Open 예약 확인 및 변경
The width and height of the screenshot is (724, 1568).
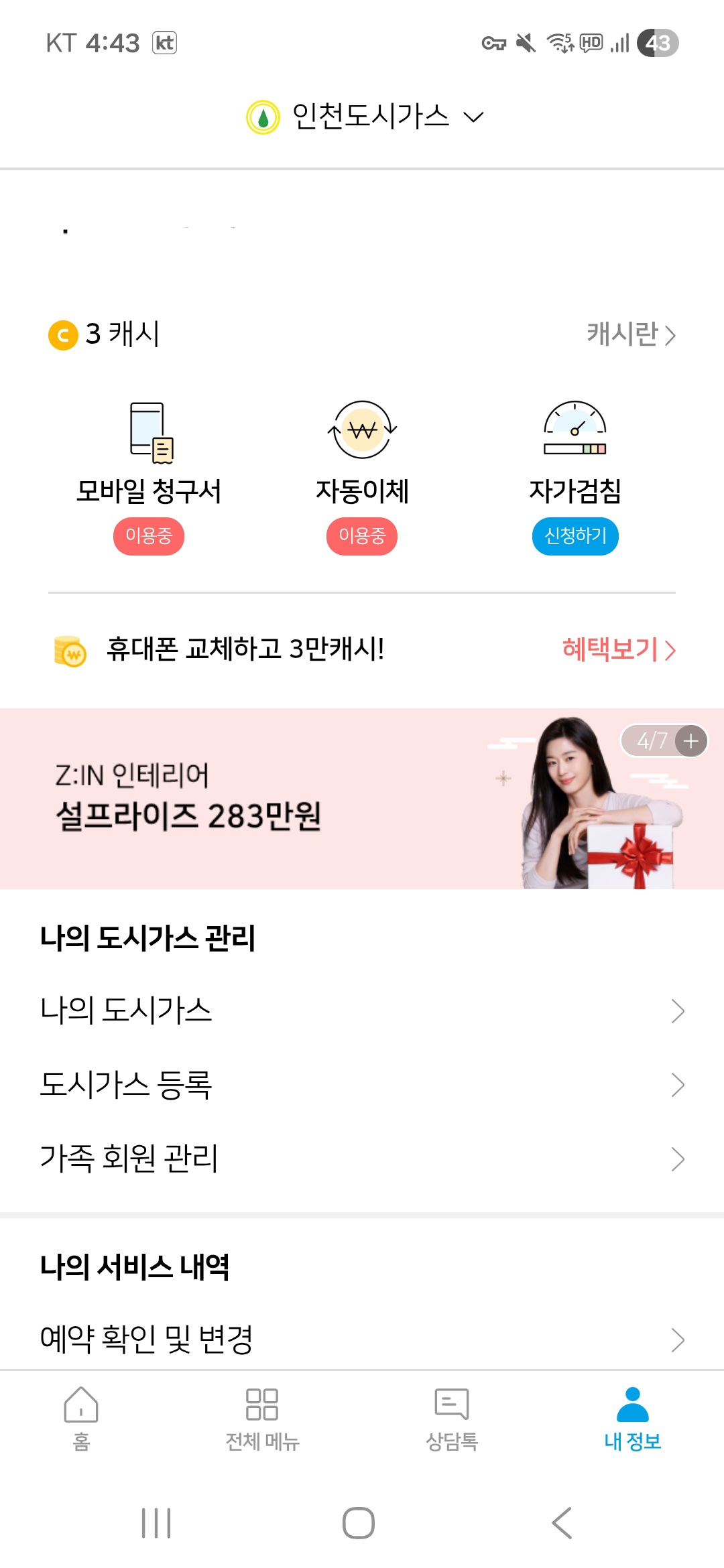362,1339
